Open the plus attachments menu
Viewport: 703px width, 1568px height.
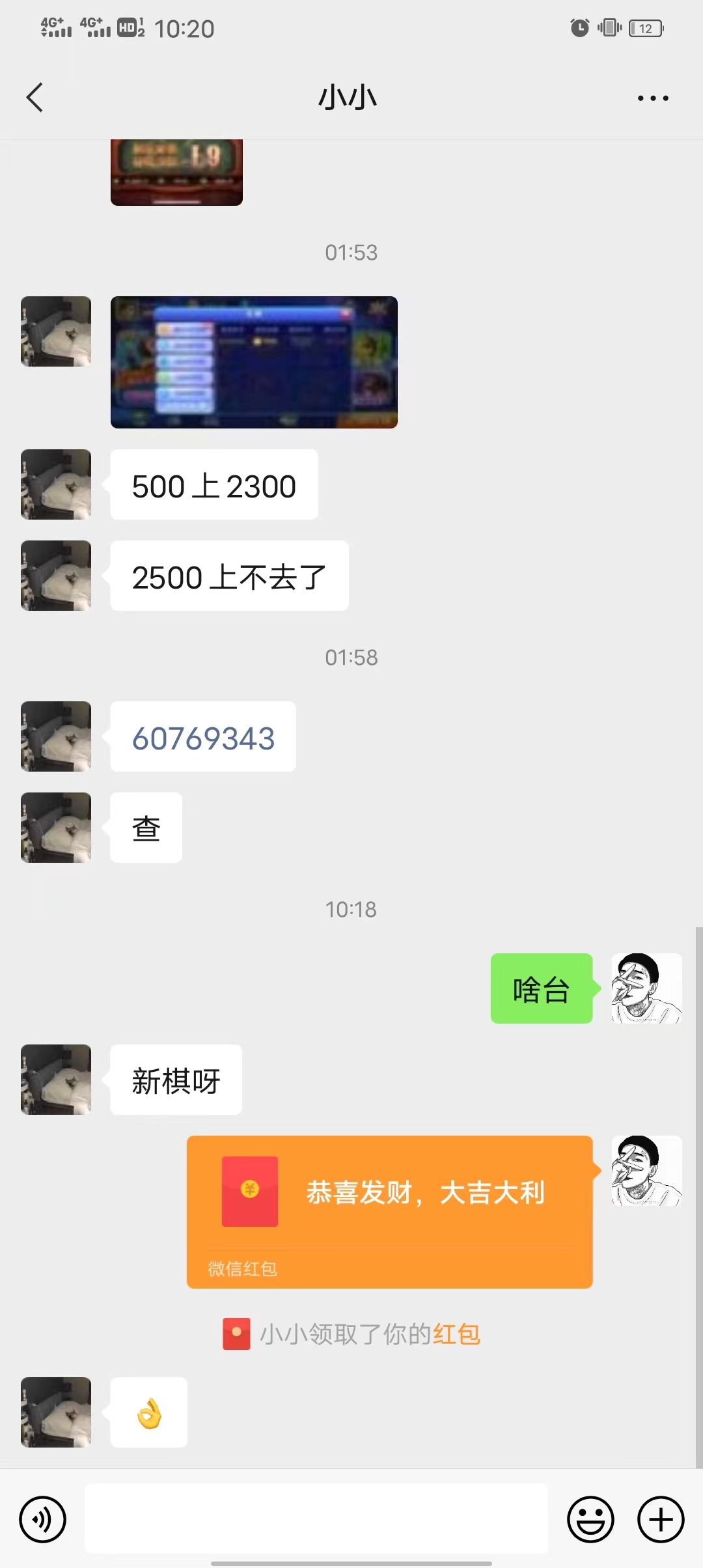660,1520
